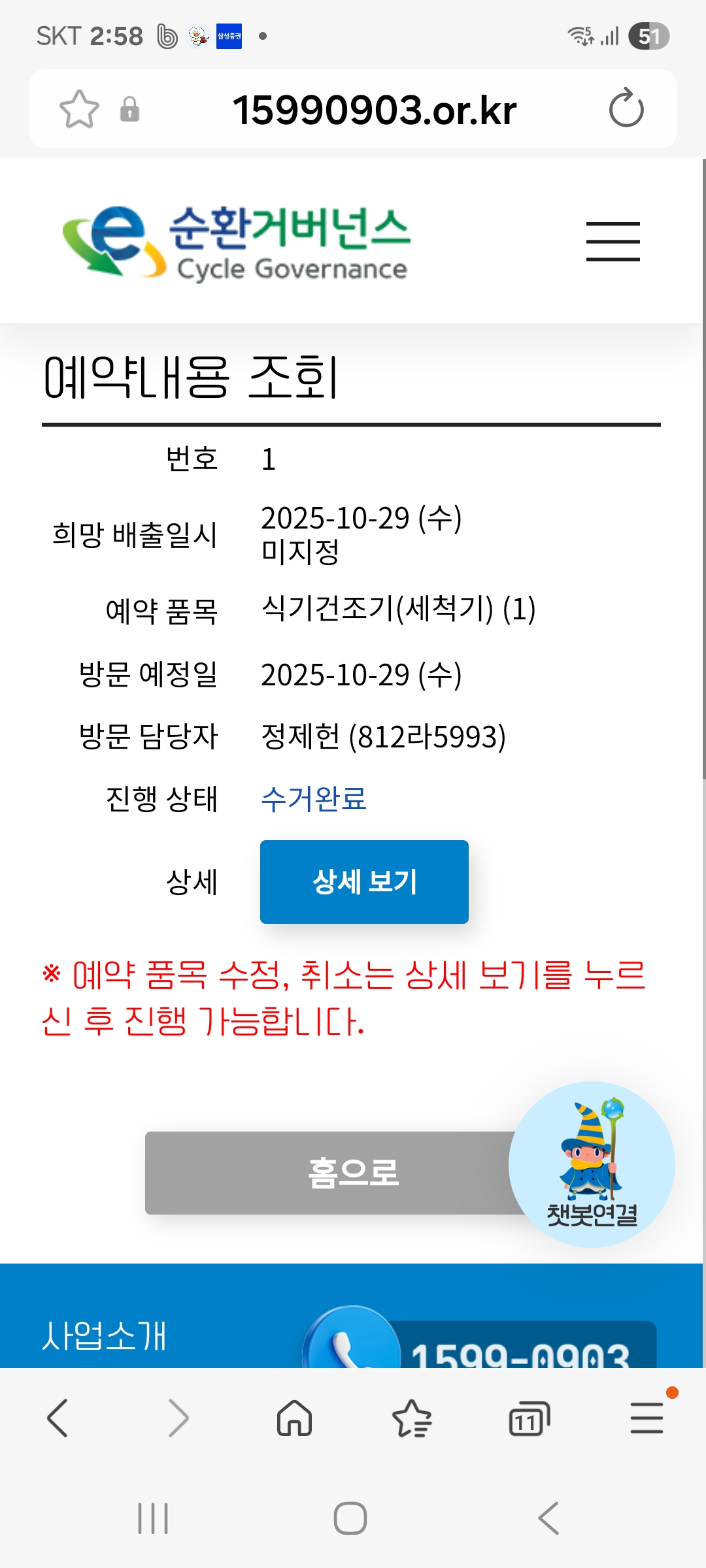The width and height of the screenshot is (706, 1568).
Task: Tap the system home button
Action: (350, 1518)
